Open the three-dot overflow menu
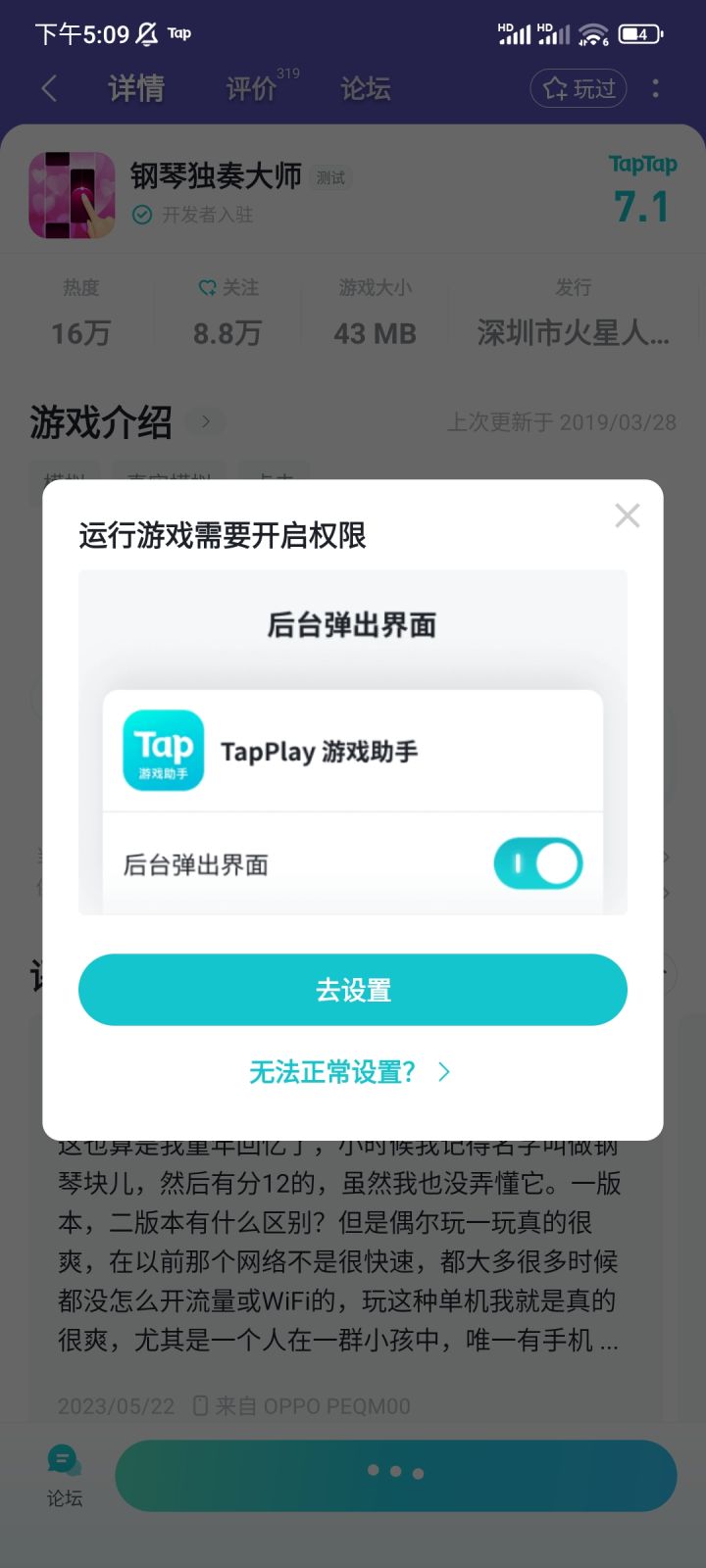Image resolution: width=706 pixels, height=1568 pixels. (655, 88)
